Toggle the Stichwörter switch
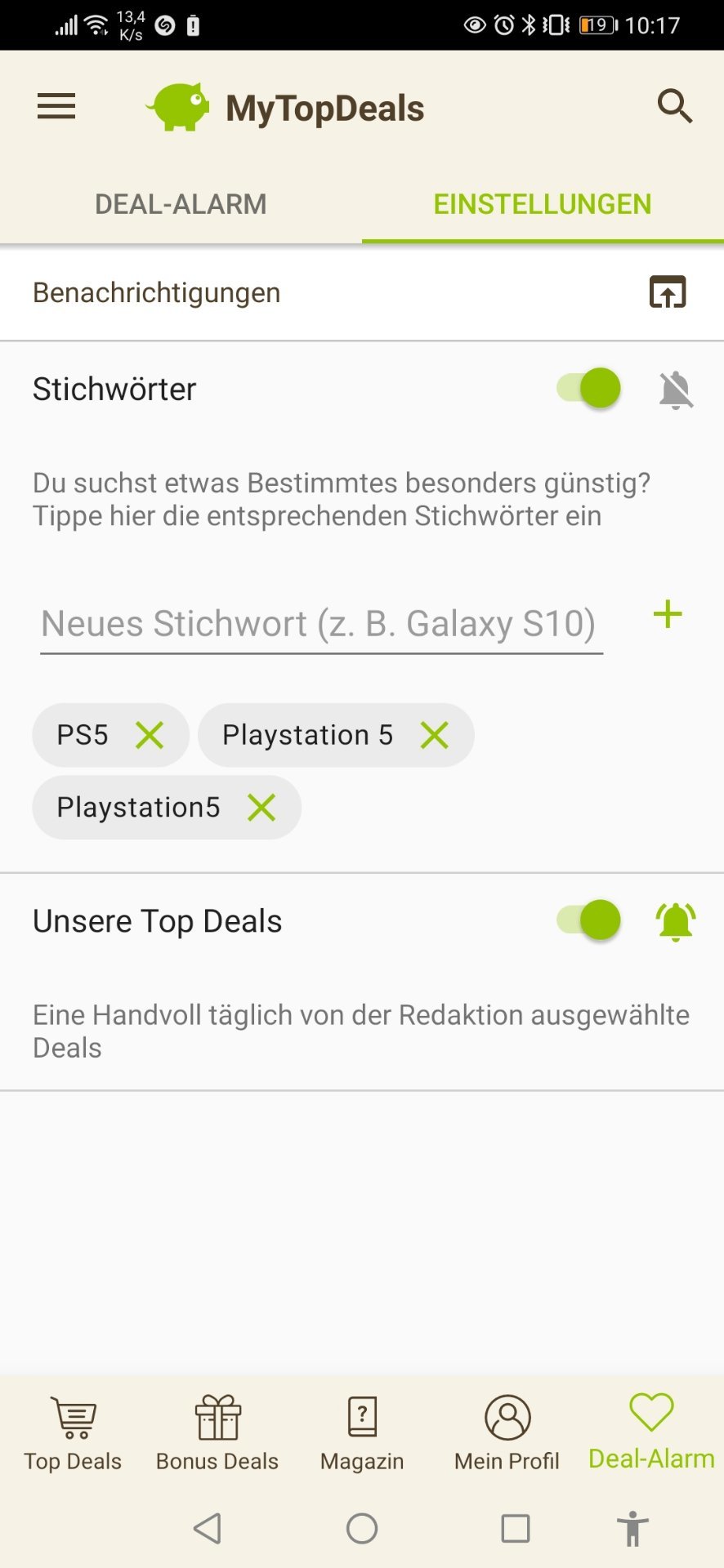Image resolution: width=724 pixels, height=1568 pixels. pyautogui.click(x=589, y=388)
